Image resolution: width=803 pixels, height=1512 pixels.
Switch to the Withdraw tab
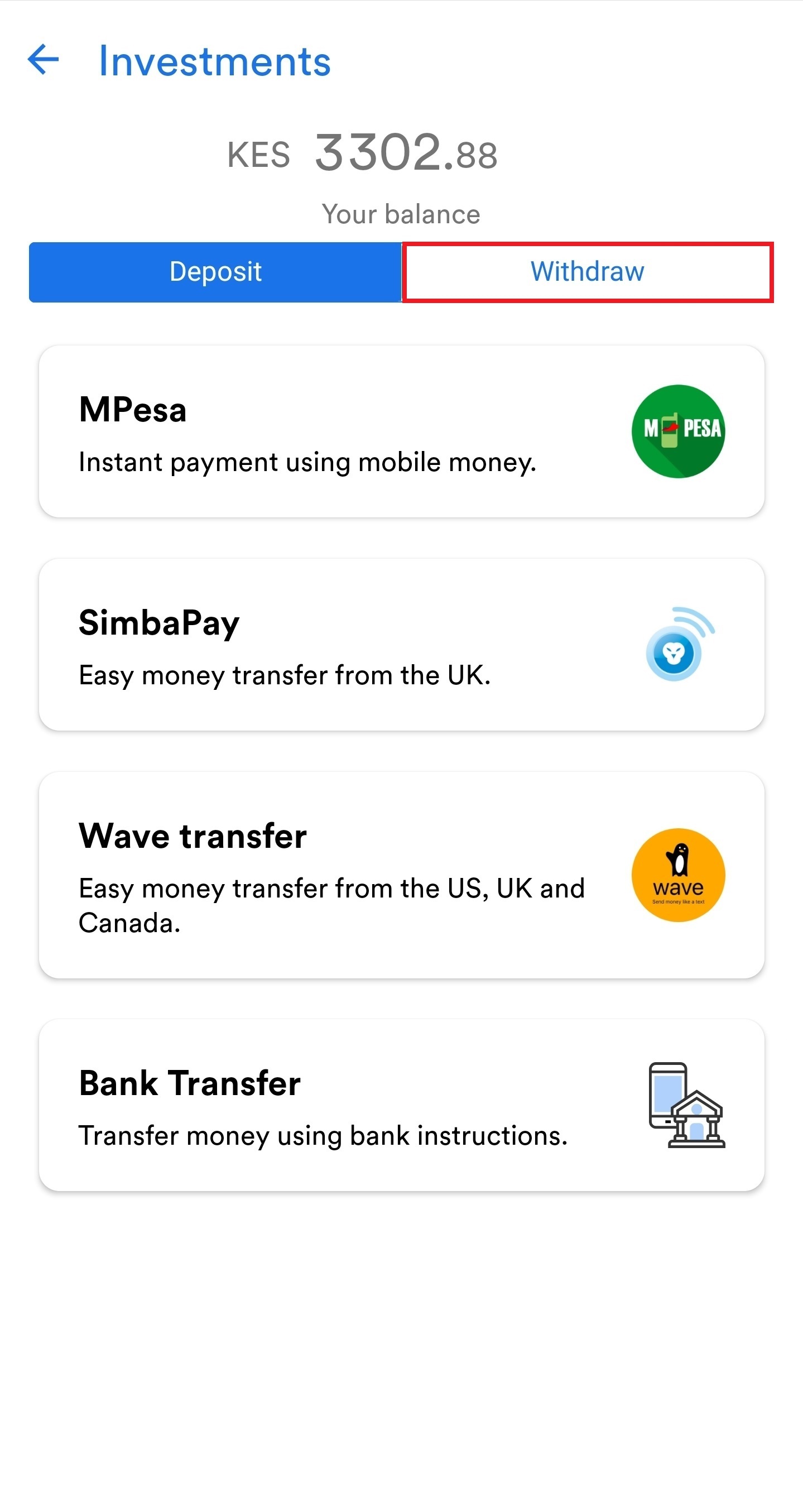click(x=588, y=272)
